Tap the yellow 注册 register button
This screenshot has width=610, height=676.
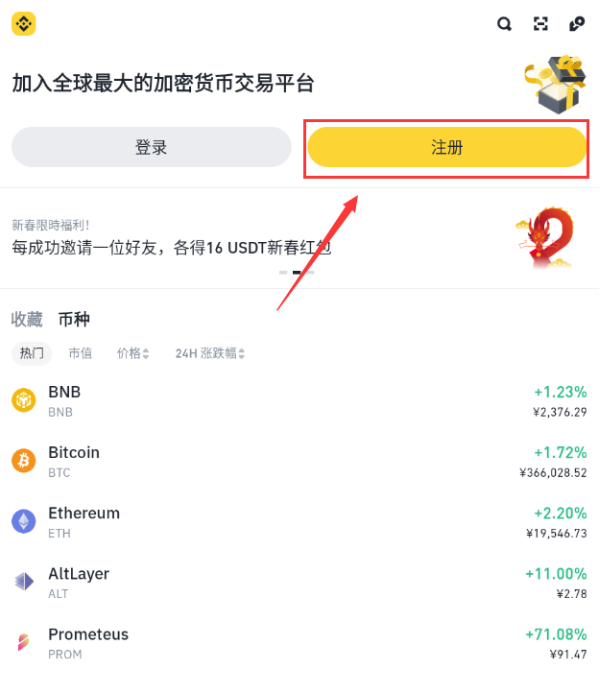coord(446,147)
